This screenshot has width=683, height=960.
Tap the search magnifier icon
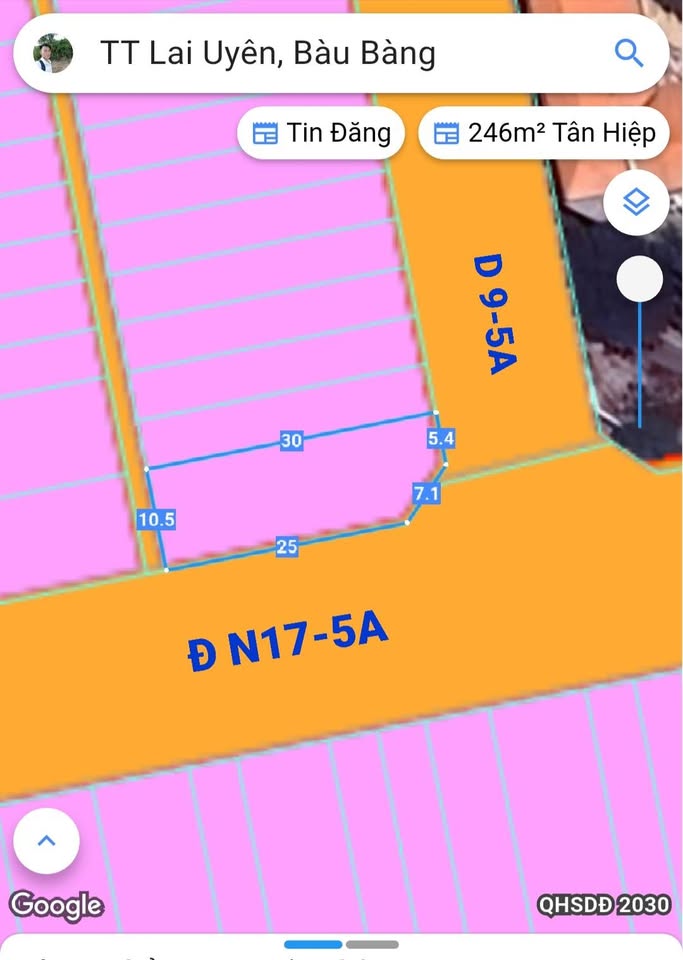point(628,53)
